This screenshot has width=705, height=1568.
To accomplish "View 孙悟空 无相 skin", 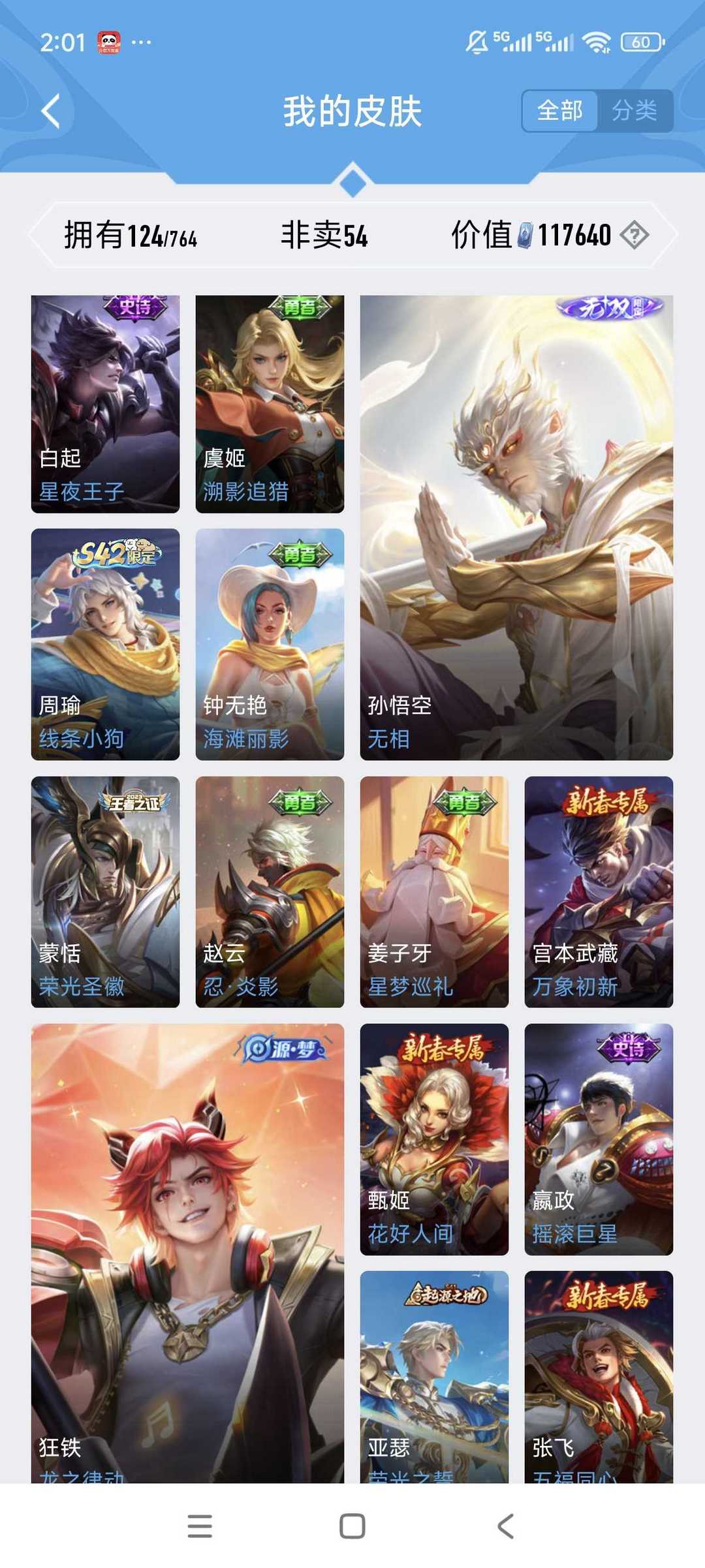I will click(x=516, y=527).
